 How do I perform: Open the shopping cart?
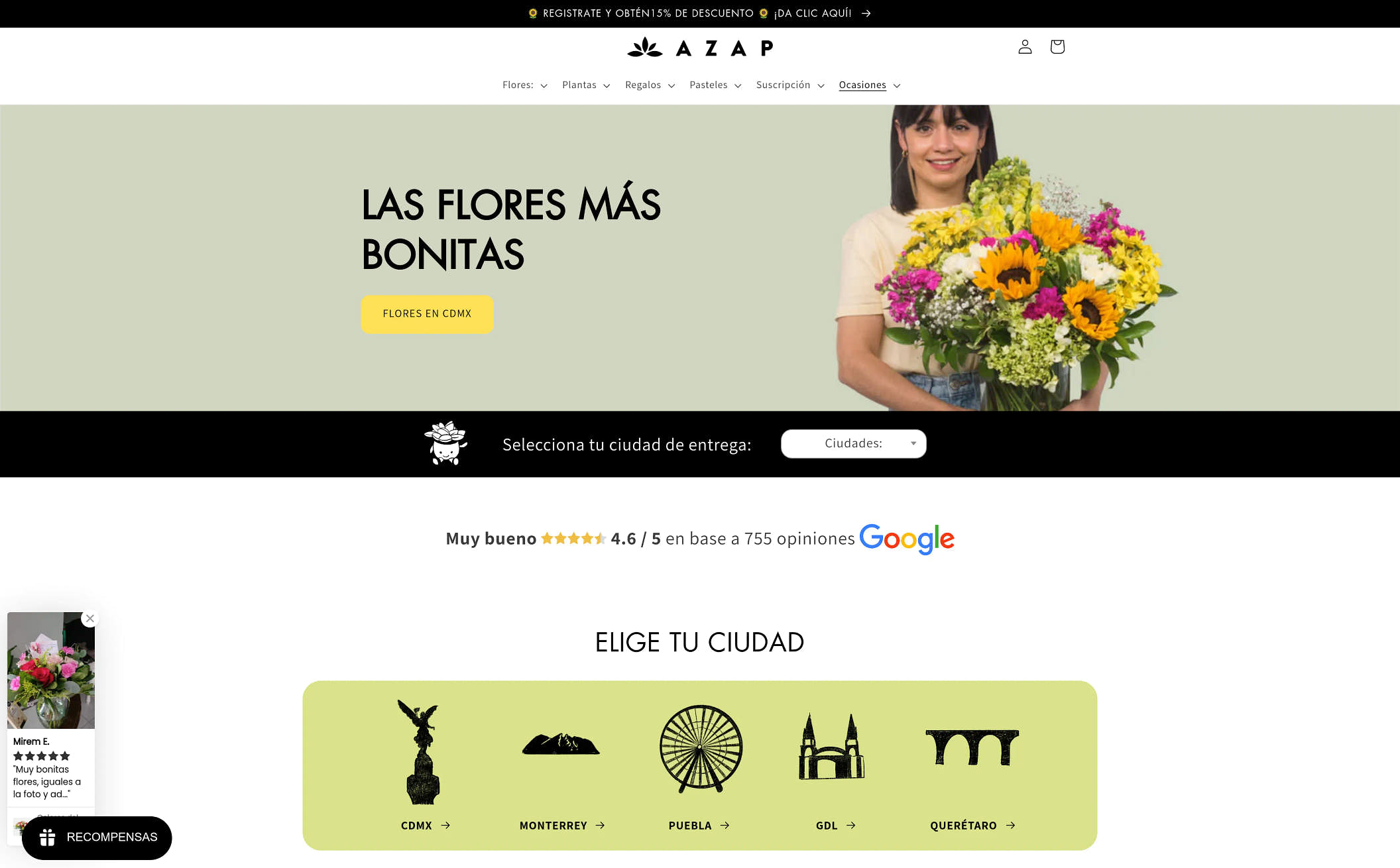(1057, 47)
